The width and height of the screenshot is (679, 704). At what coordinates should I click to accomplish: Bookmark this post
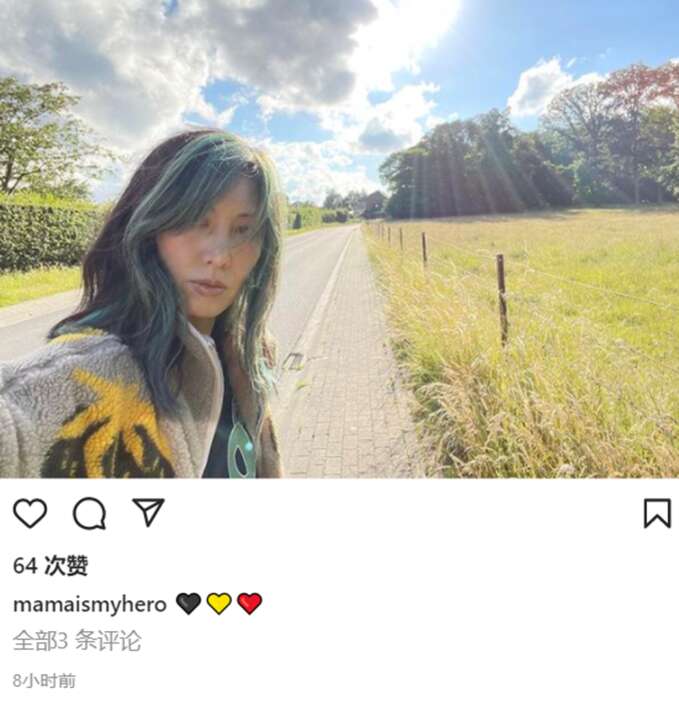(x=656, y=513)
